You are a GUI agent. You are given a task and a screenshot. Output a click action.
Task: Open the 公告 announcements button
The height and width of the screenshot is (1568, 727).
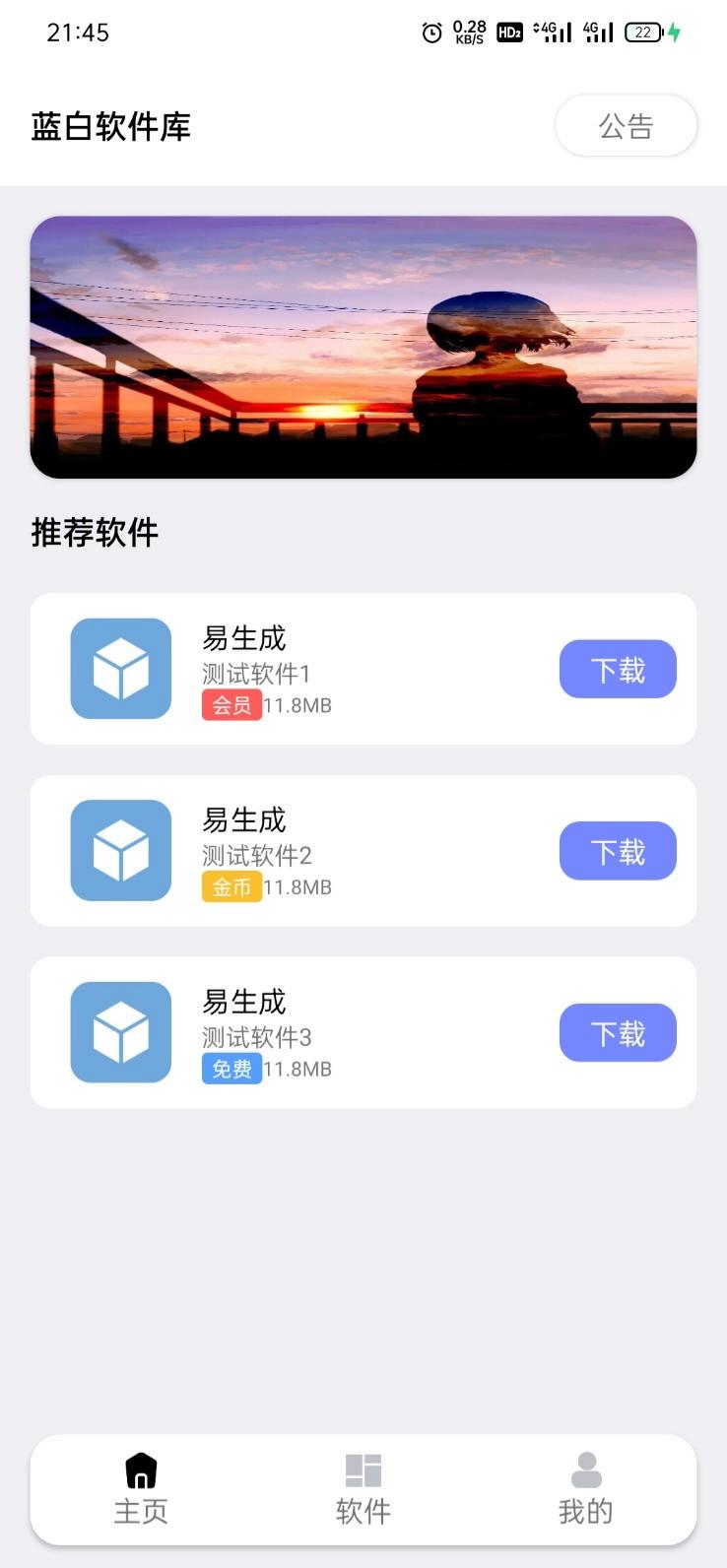click(x=626, y=125)
